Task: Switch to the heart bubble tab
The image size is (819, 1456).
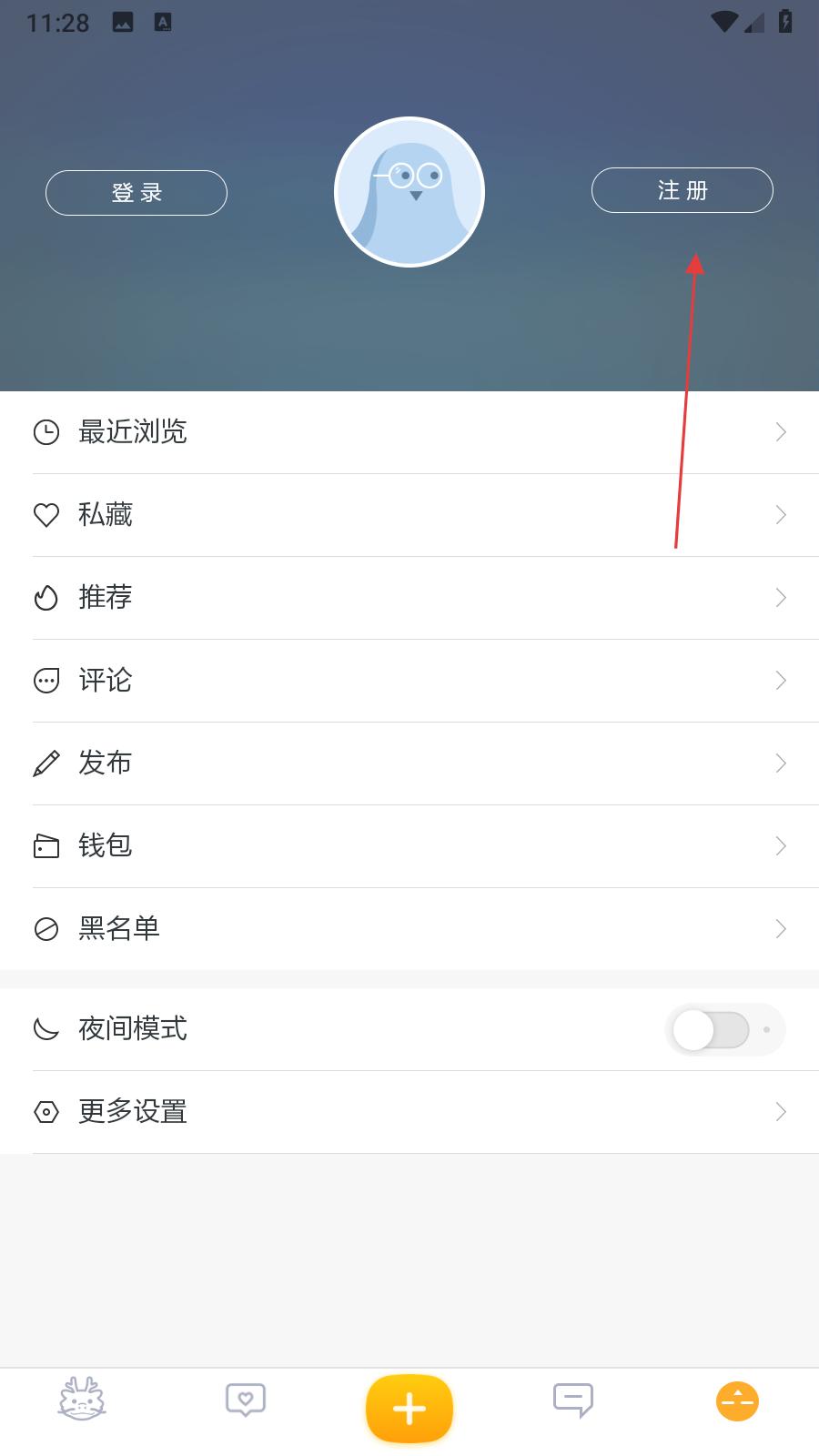Action: (246, 1400)
